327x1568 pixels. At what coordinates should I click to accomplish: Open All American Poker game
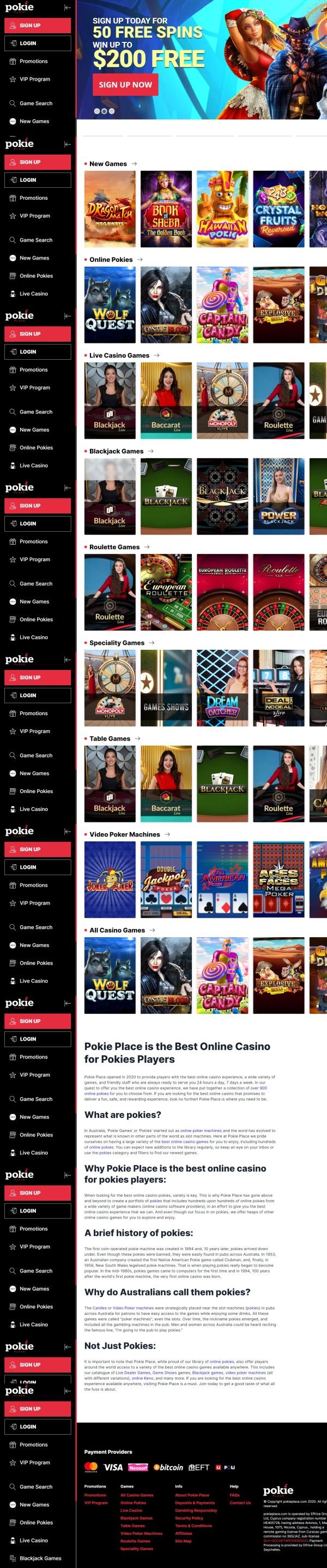222,880
